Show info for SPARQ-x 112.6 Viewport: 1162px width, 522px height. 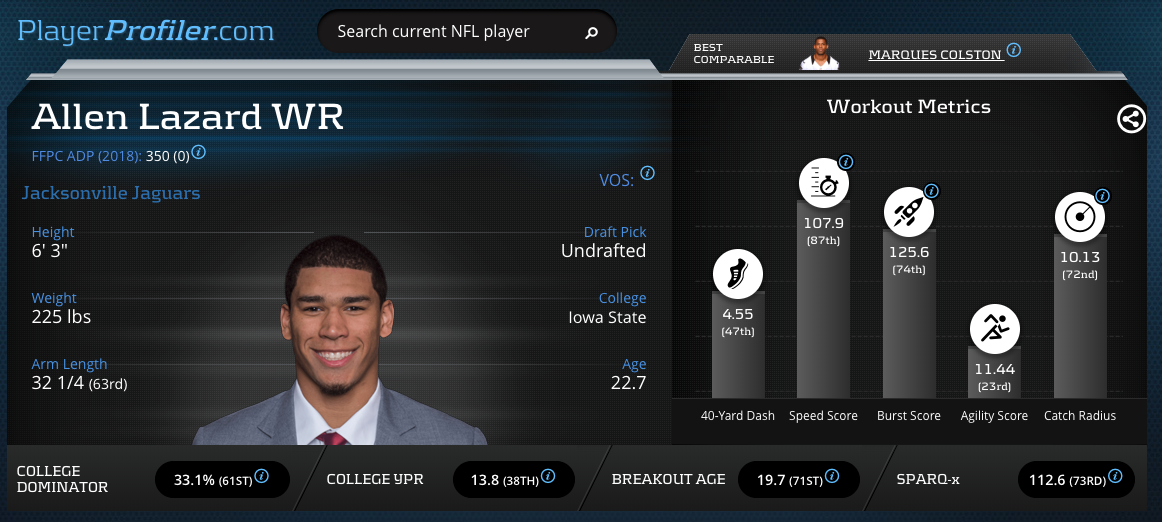click(x=1115, y=477)
